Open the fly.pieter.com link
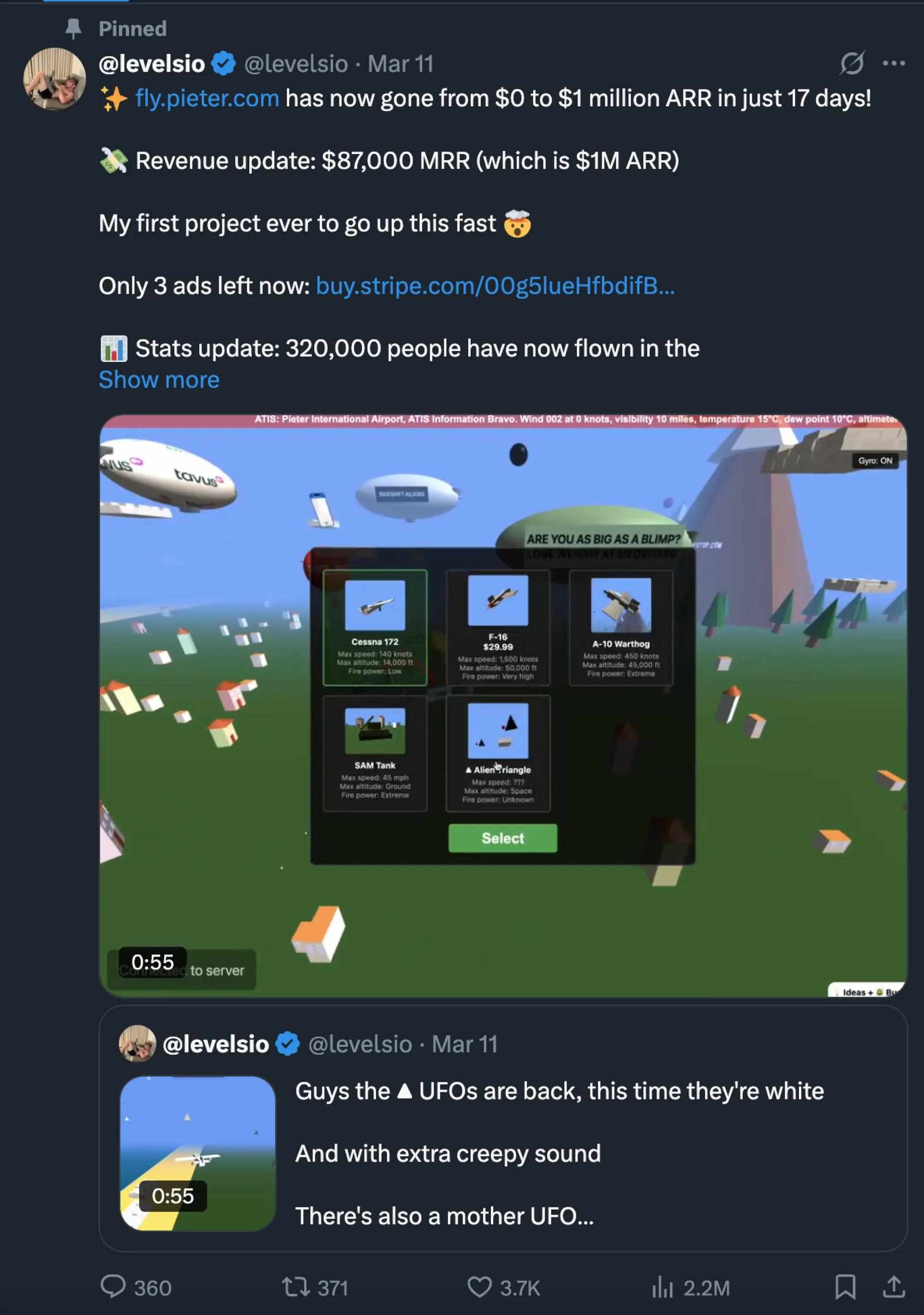The height and width of the screenshot is (1315, 924). pyautogui.click(x=206, y=99)
